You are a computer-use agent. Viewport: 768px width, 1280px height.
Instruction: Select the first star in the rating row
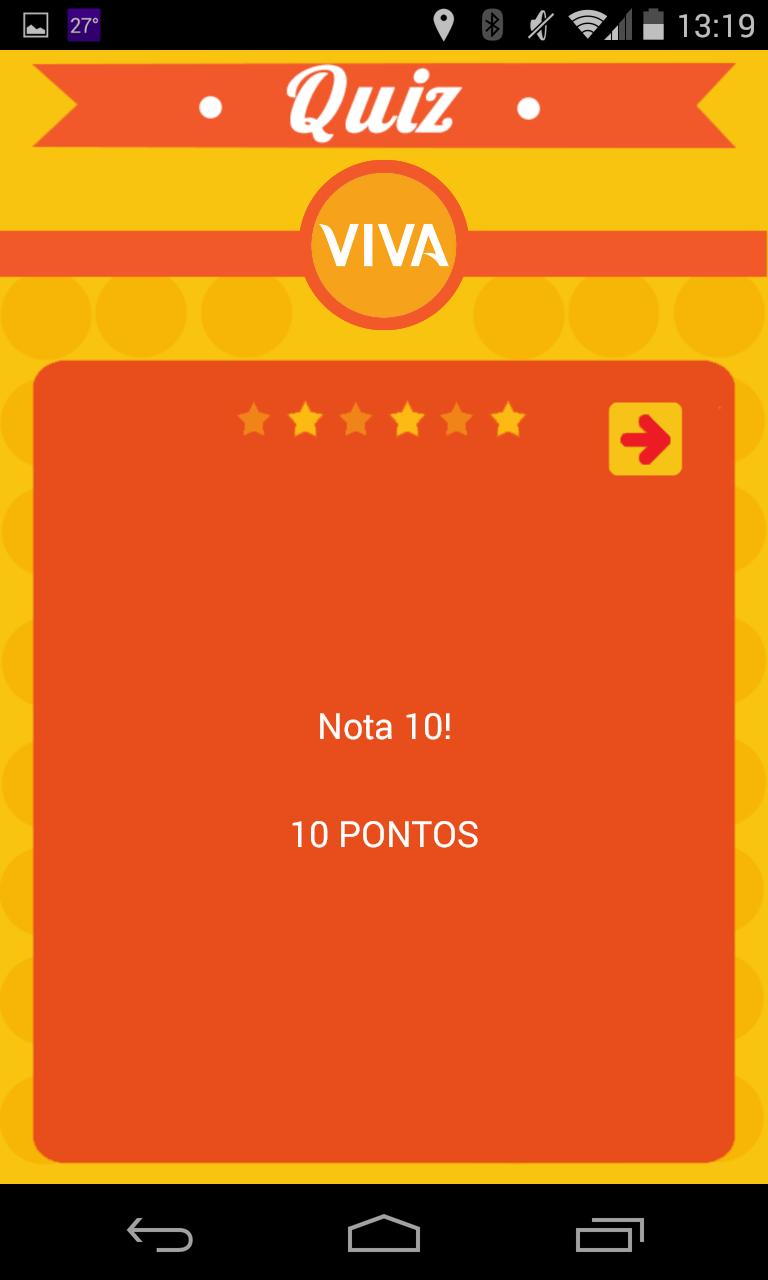(x=253, y=422)
